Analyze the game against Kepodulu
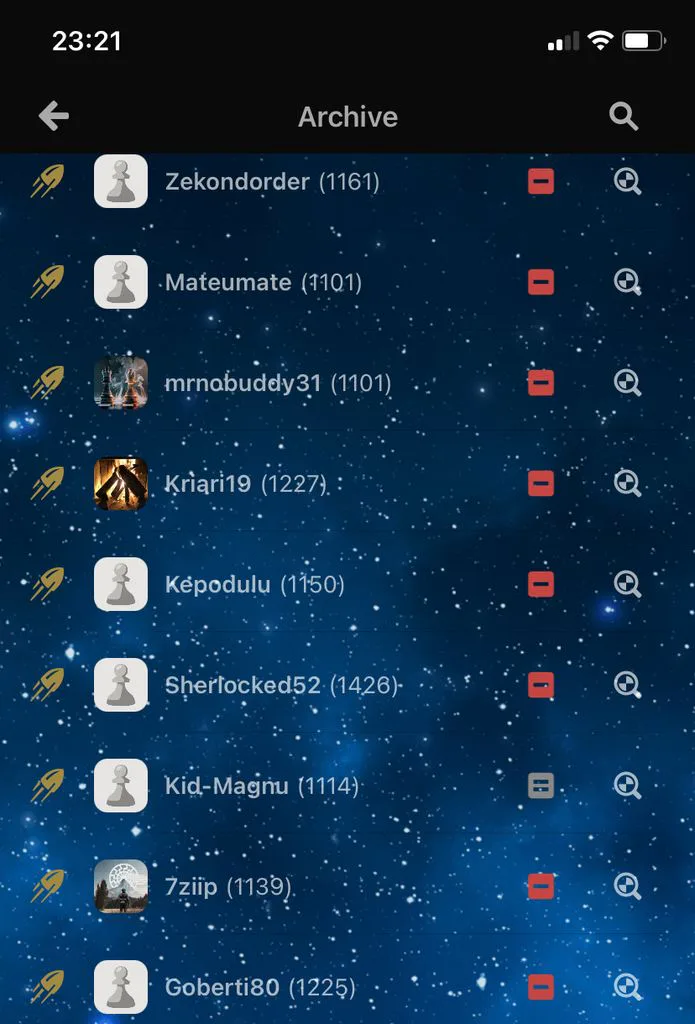Screen dimensions: 695x1024 point(627,584)
